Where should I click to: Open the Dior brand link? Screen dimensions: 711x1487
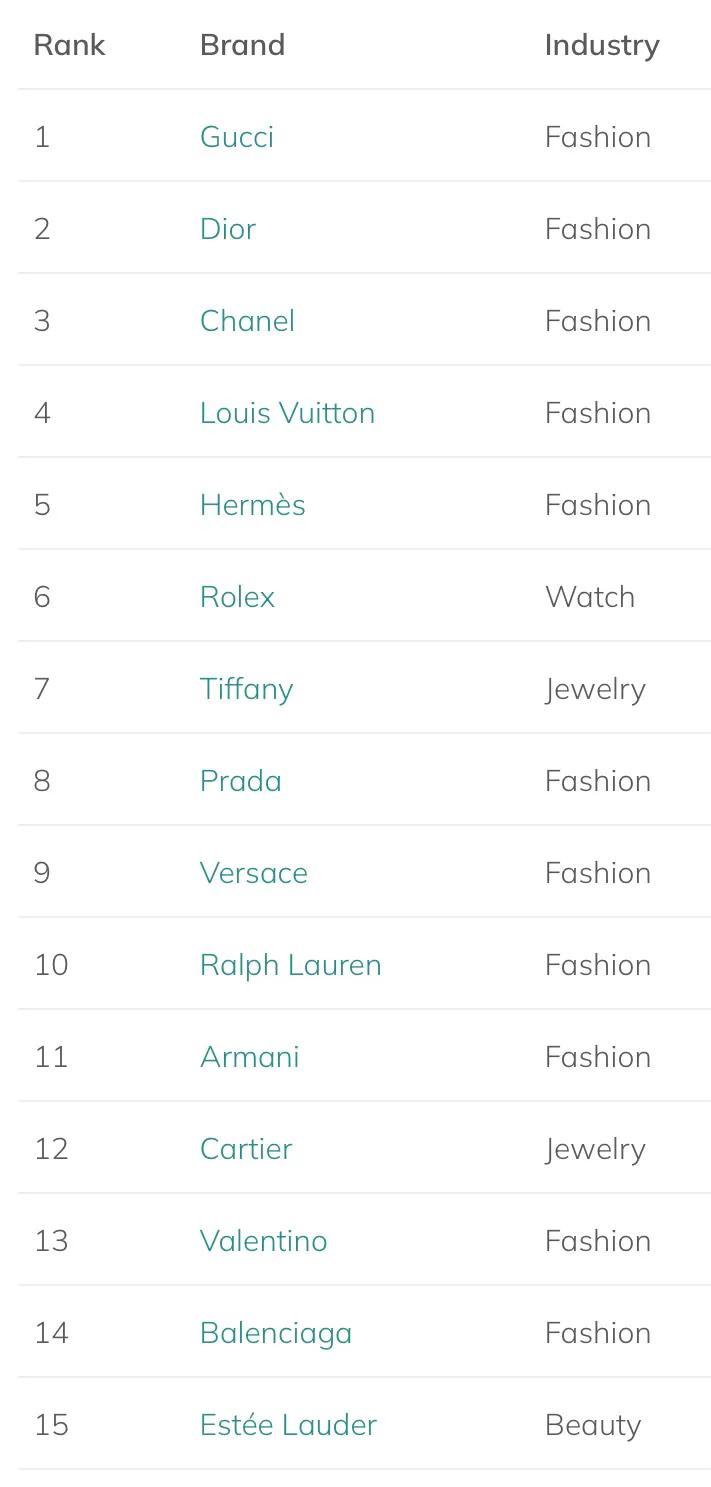click(x=228, y=229)
